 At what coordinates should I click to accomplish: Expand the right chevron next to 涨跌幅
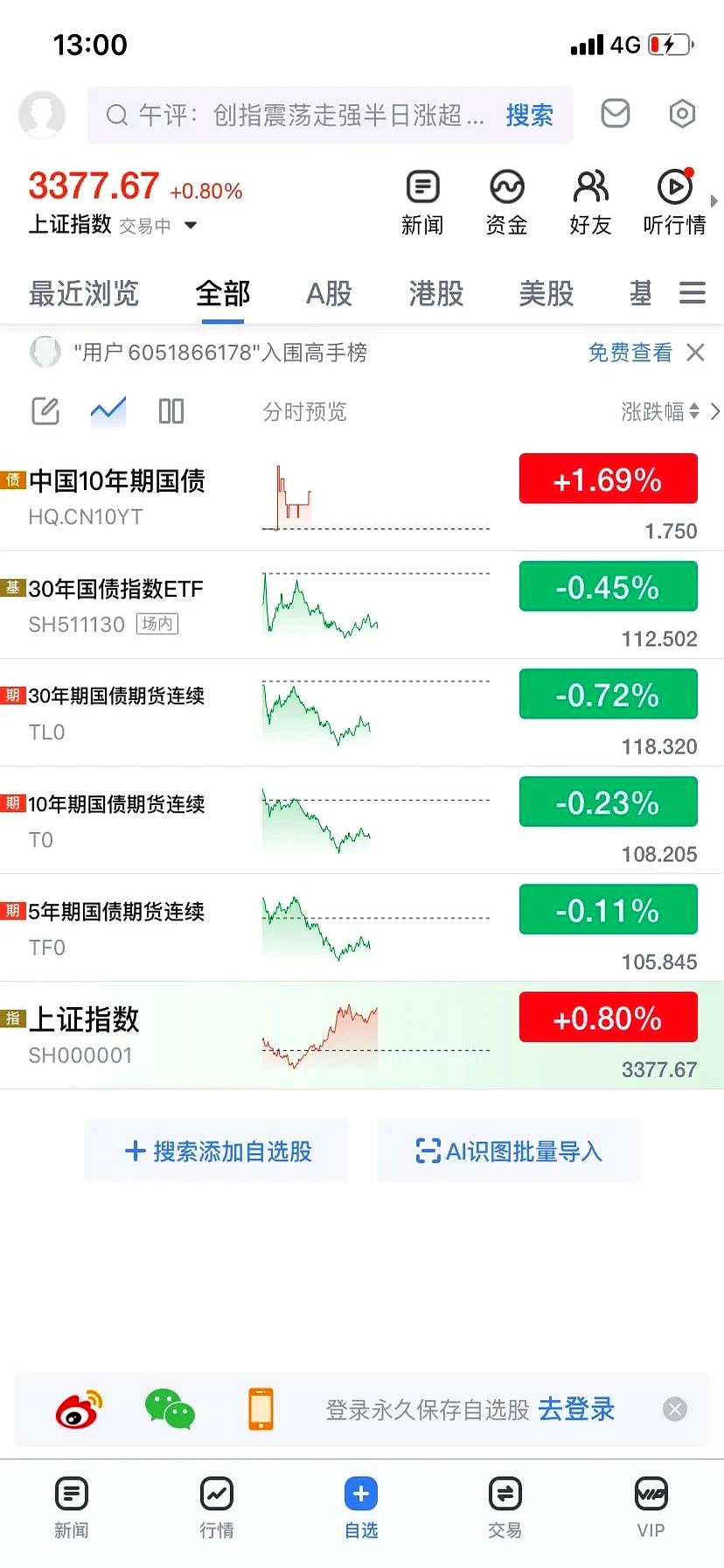click(714, 411)
